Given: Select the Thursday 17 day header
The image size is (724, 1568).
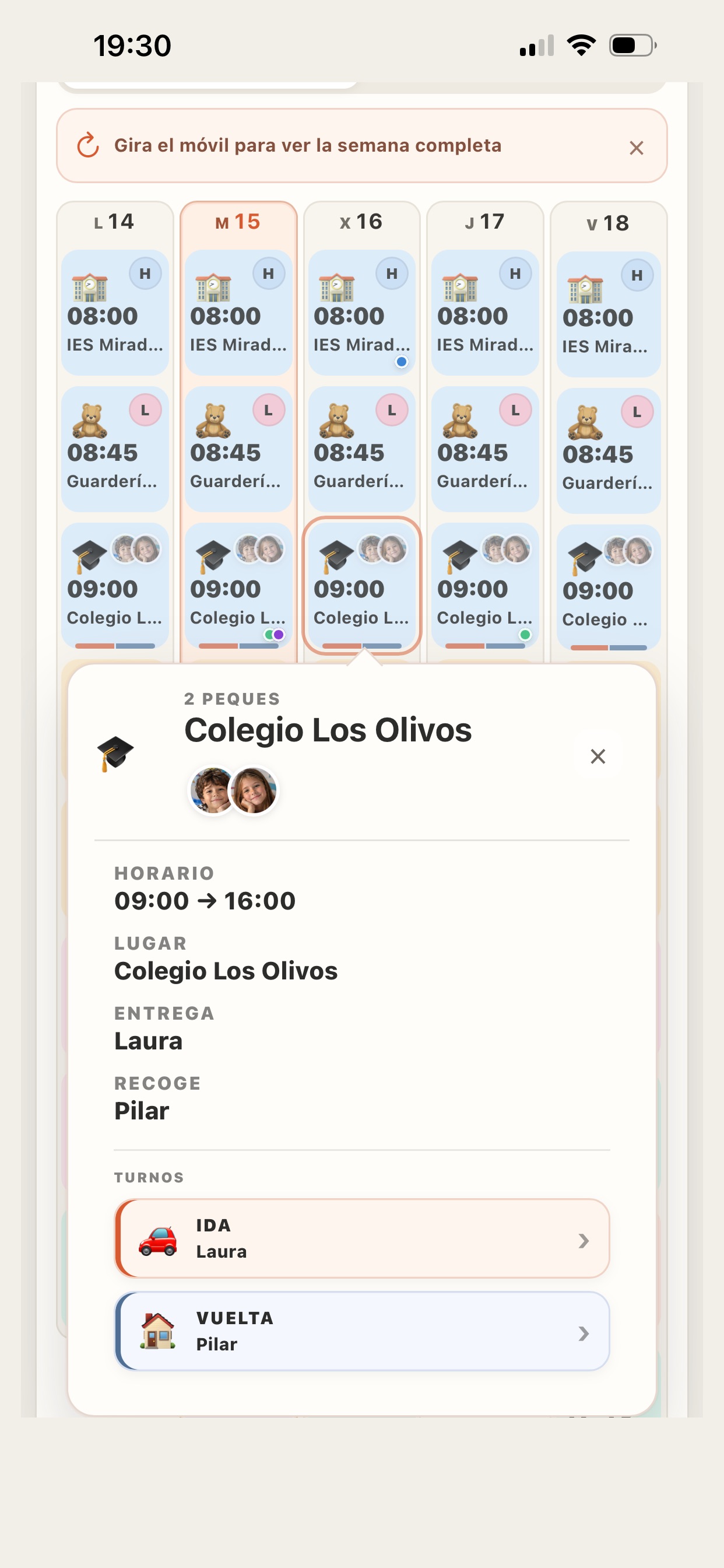Looking at the screenshot, I should pos(485,222).
